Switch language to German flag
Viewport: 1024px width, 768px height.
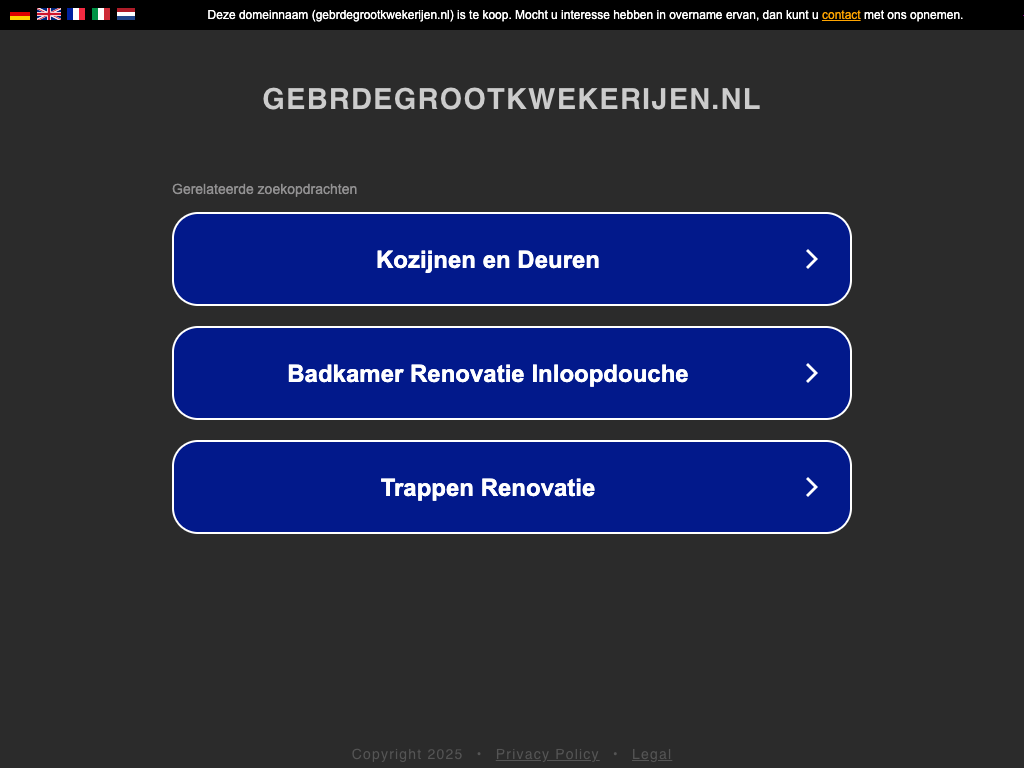click(20, 14)
